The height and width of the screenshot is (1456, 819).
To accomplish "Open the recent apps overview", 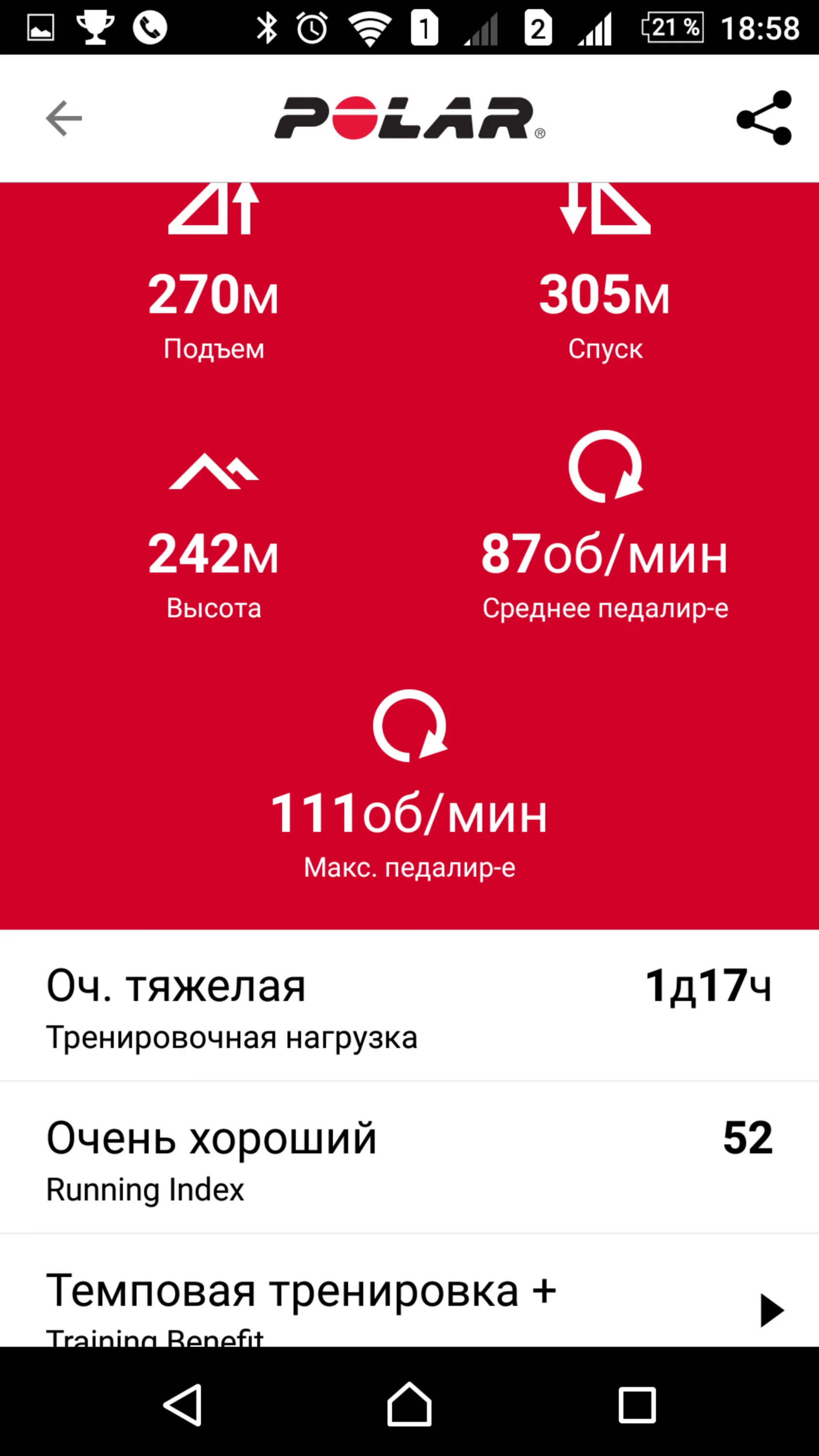I will (x=637, y=1405).
